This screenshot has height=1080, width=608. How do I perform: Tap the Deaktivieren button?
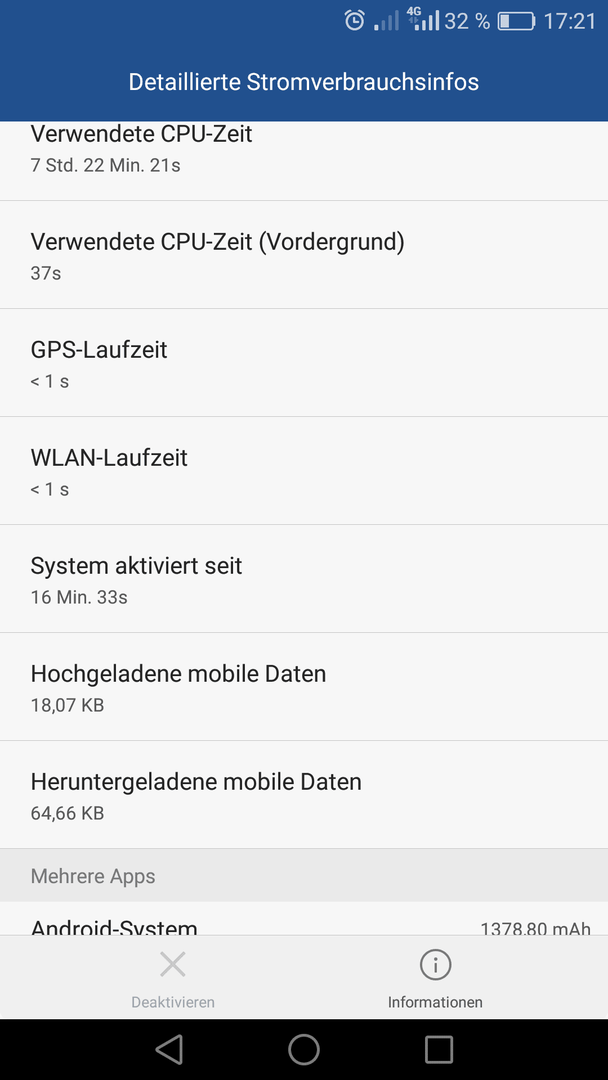(173, 977)
